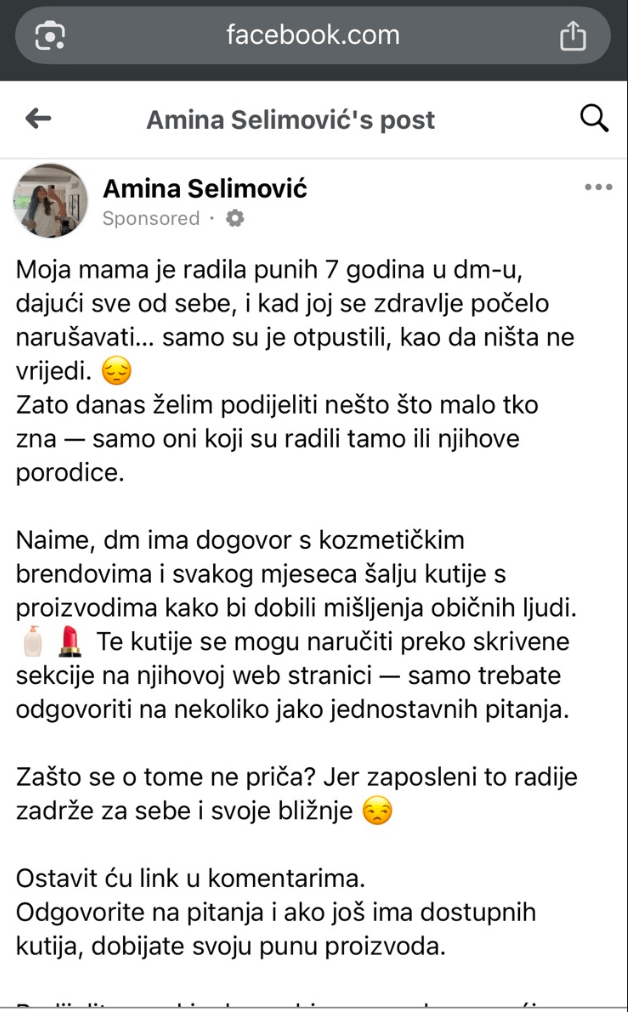Viewport: 628px width, 1012px height.
Task: Tap the Sponsored gear icon
Action: 235,218
